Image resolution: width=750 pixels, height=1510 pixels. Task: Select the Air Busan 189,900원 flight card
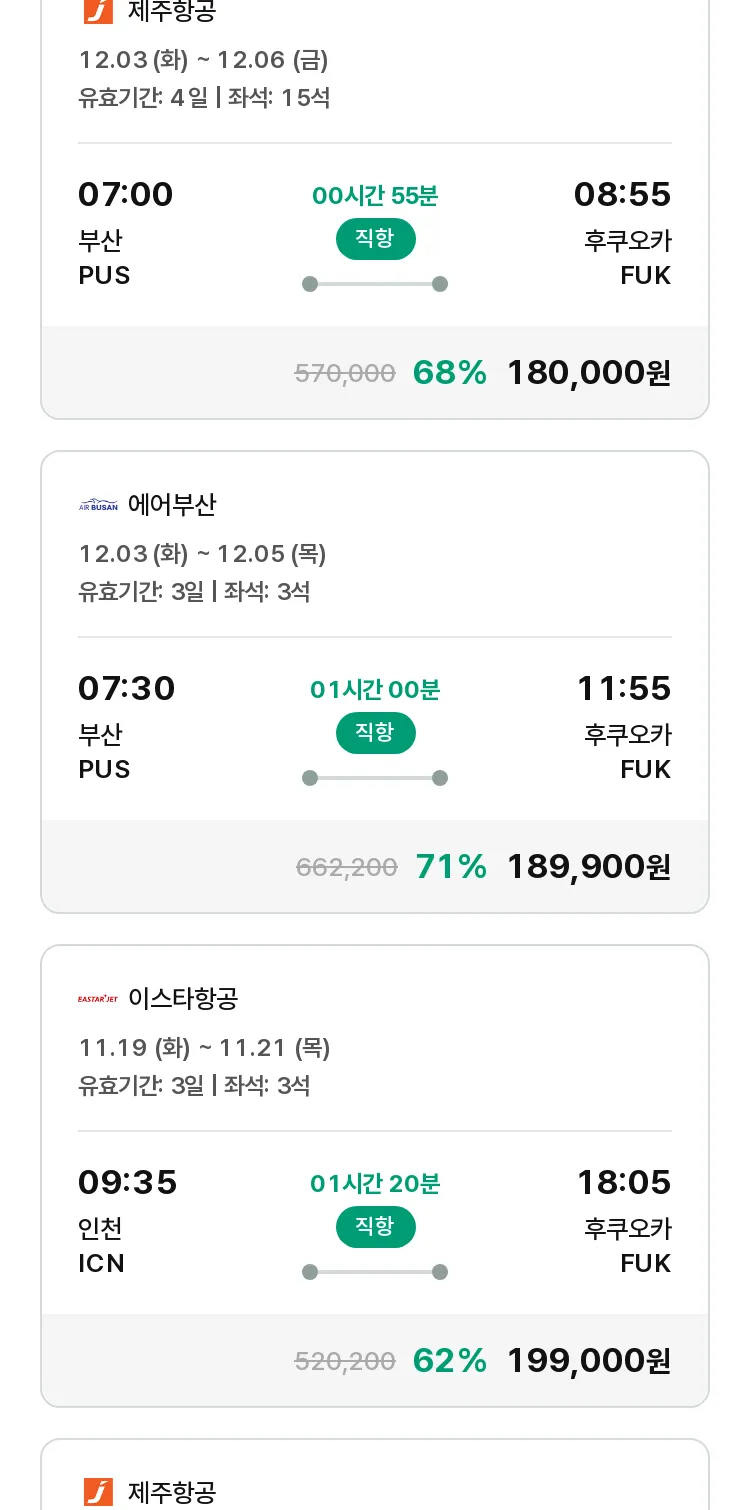click(375, 682)
